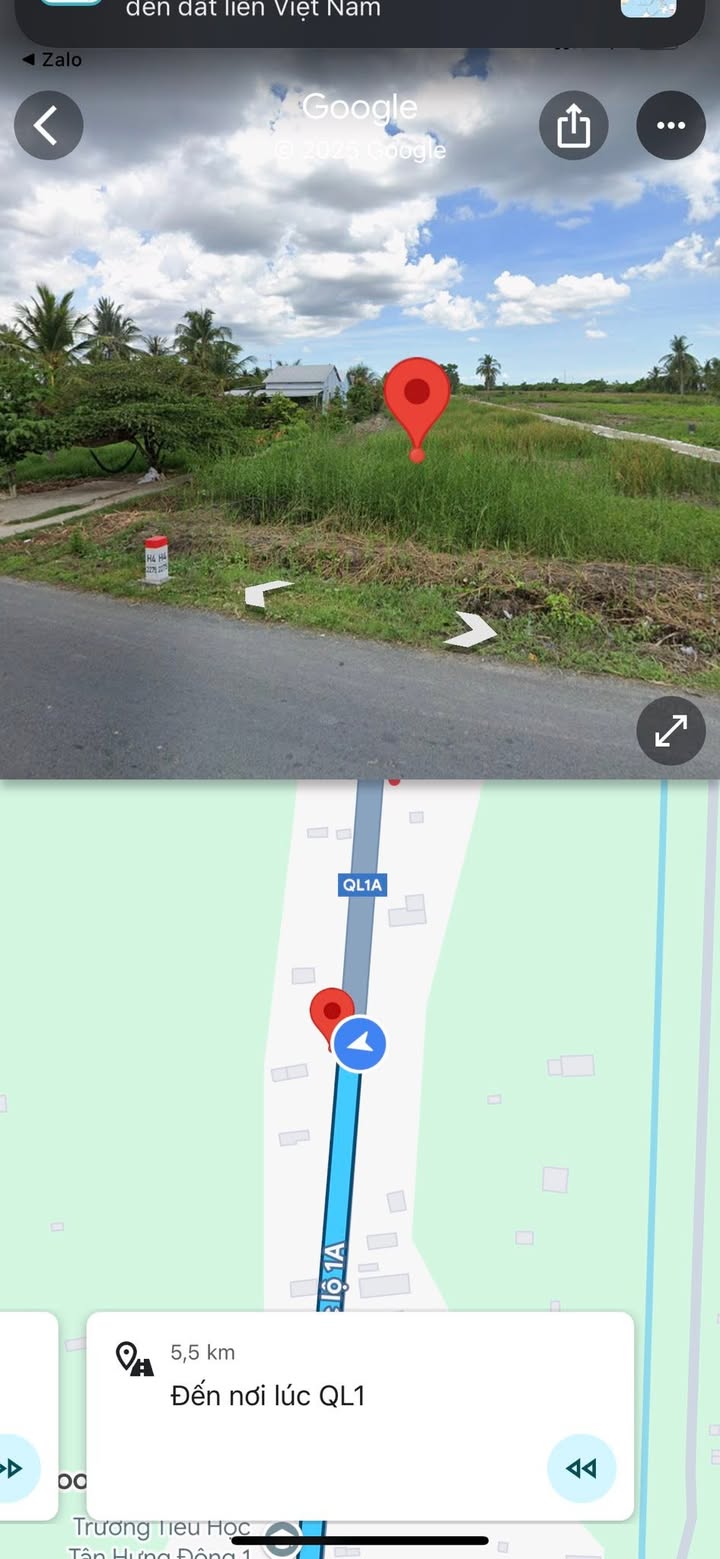Tap the red destination pin on map
Image resolution: width=720 pixels, height=1559 pixels.
[x=331, y=1012]
